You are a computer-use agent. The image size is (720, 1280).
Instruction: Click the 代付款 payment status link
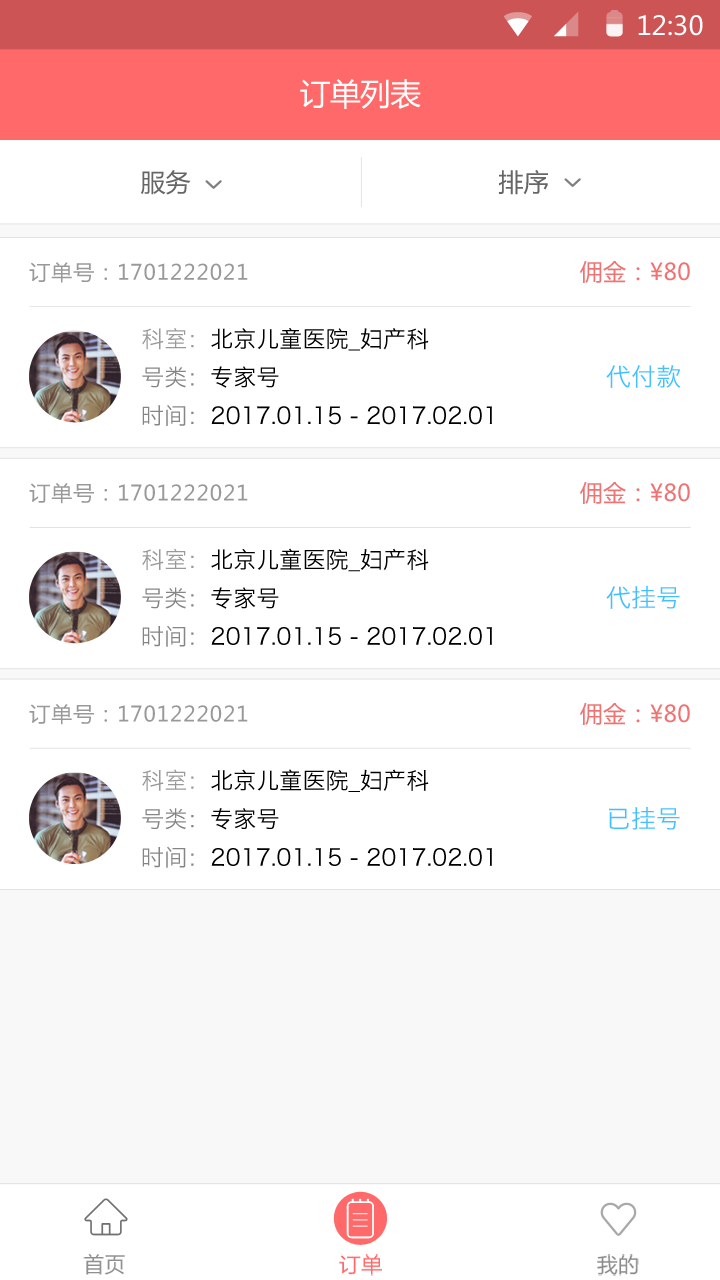(643, 376)
